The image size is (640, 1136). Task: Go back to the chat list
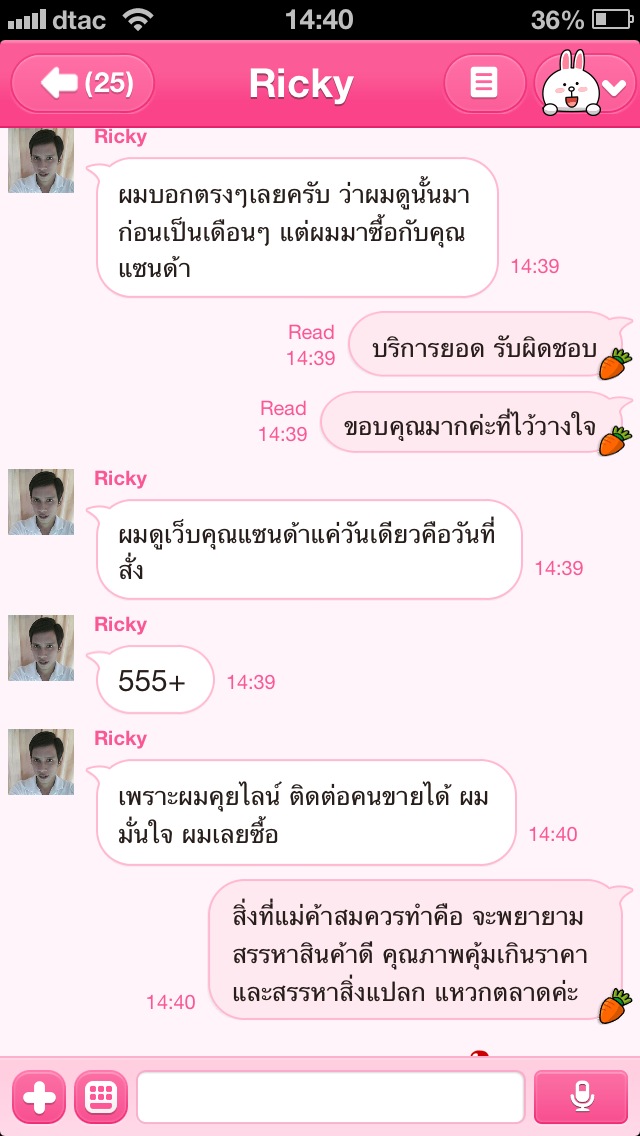pos(83,83)
